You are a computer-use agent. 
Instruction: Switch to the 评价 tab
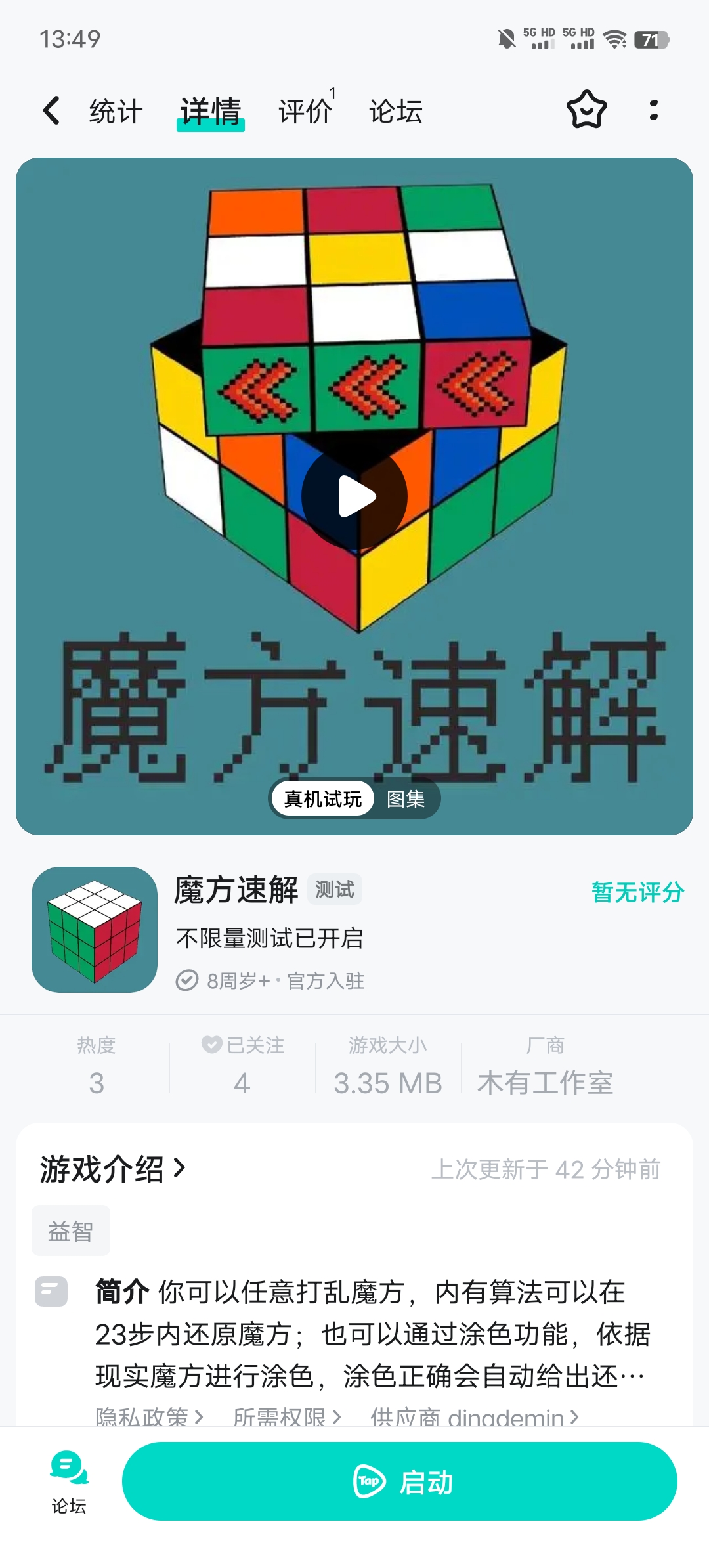point(305,112)
